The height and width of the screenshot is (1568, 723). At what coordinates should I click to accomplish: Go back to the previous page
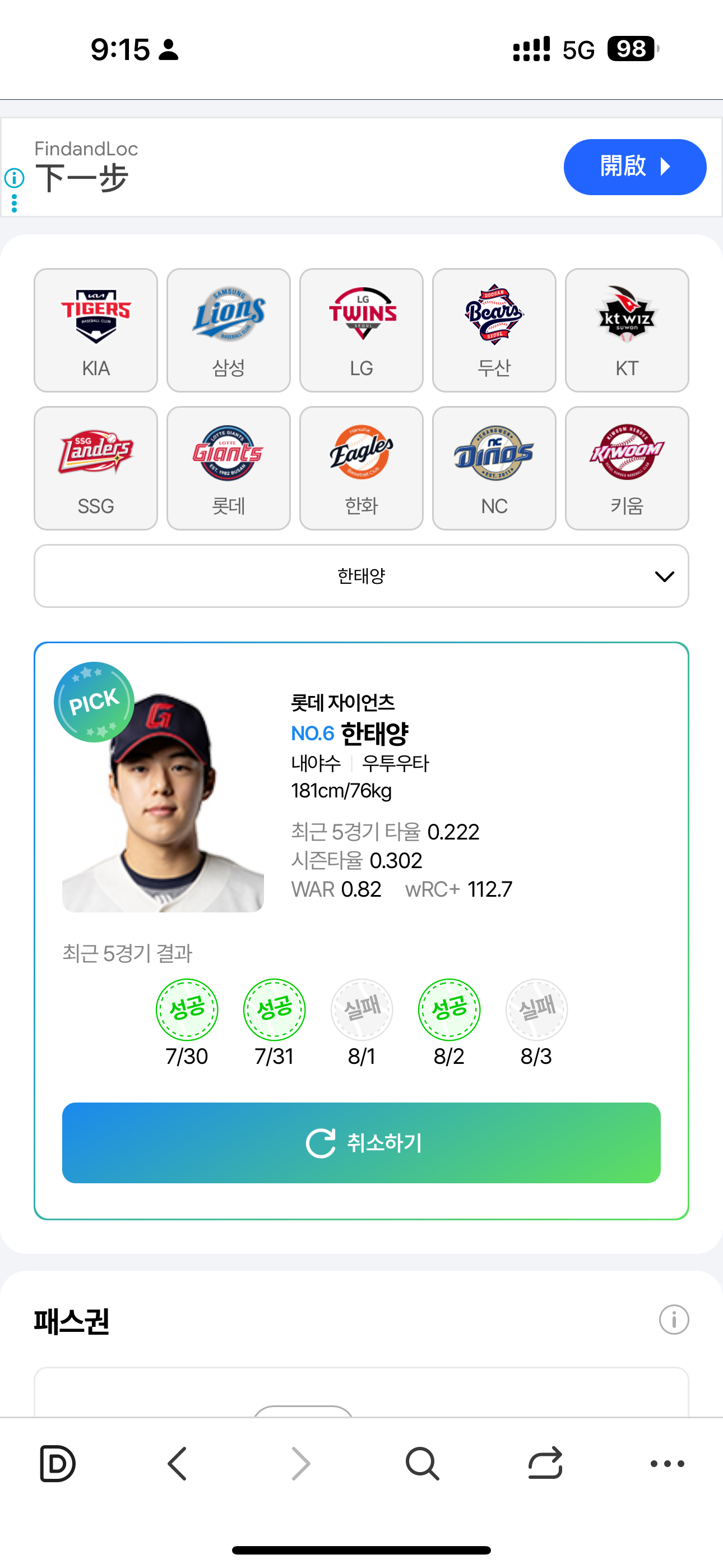[178, 1463]
